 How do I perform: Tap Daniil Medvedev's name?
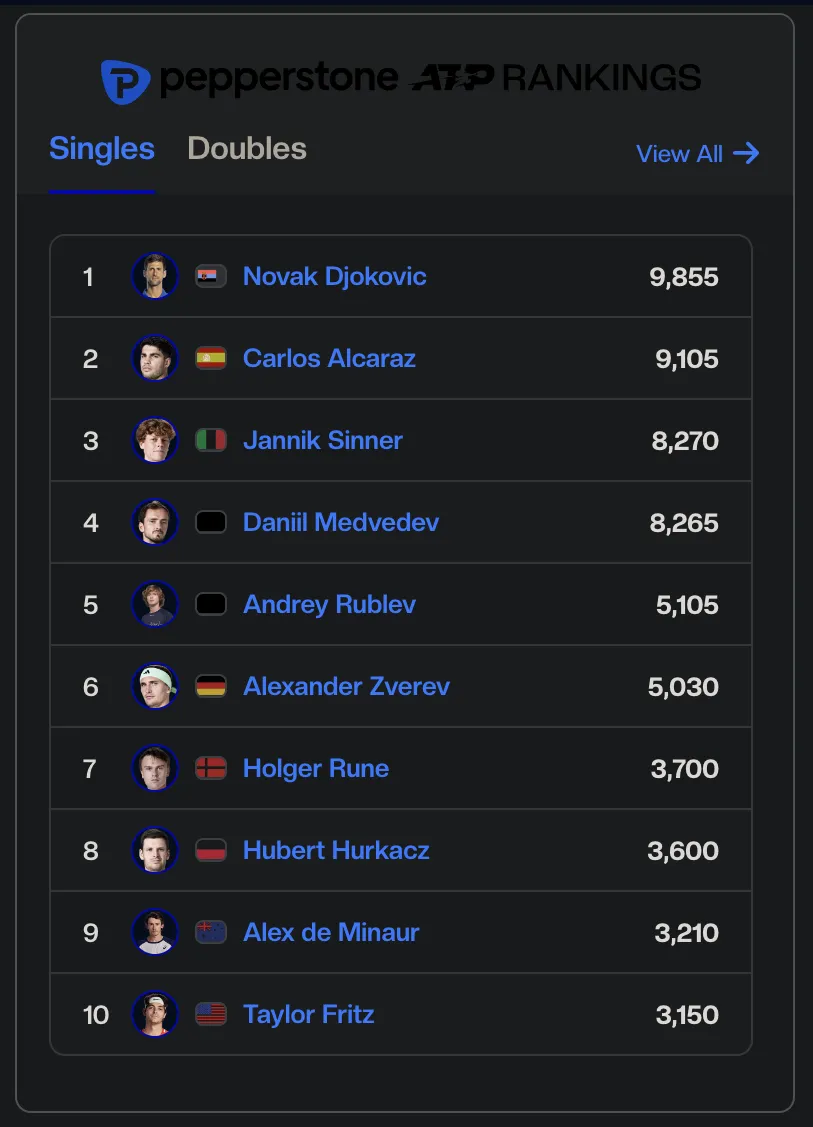click(x=340, y=522)
